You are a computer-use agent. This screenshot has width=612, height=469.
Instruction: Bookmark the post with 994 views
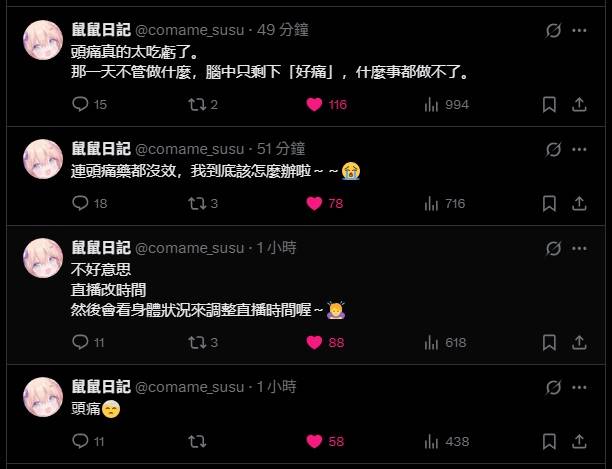tap(549, 104)
